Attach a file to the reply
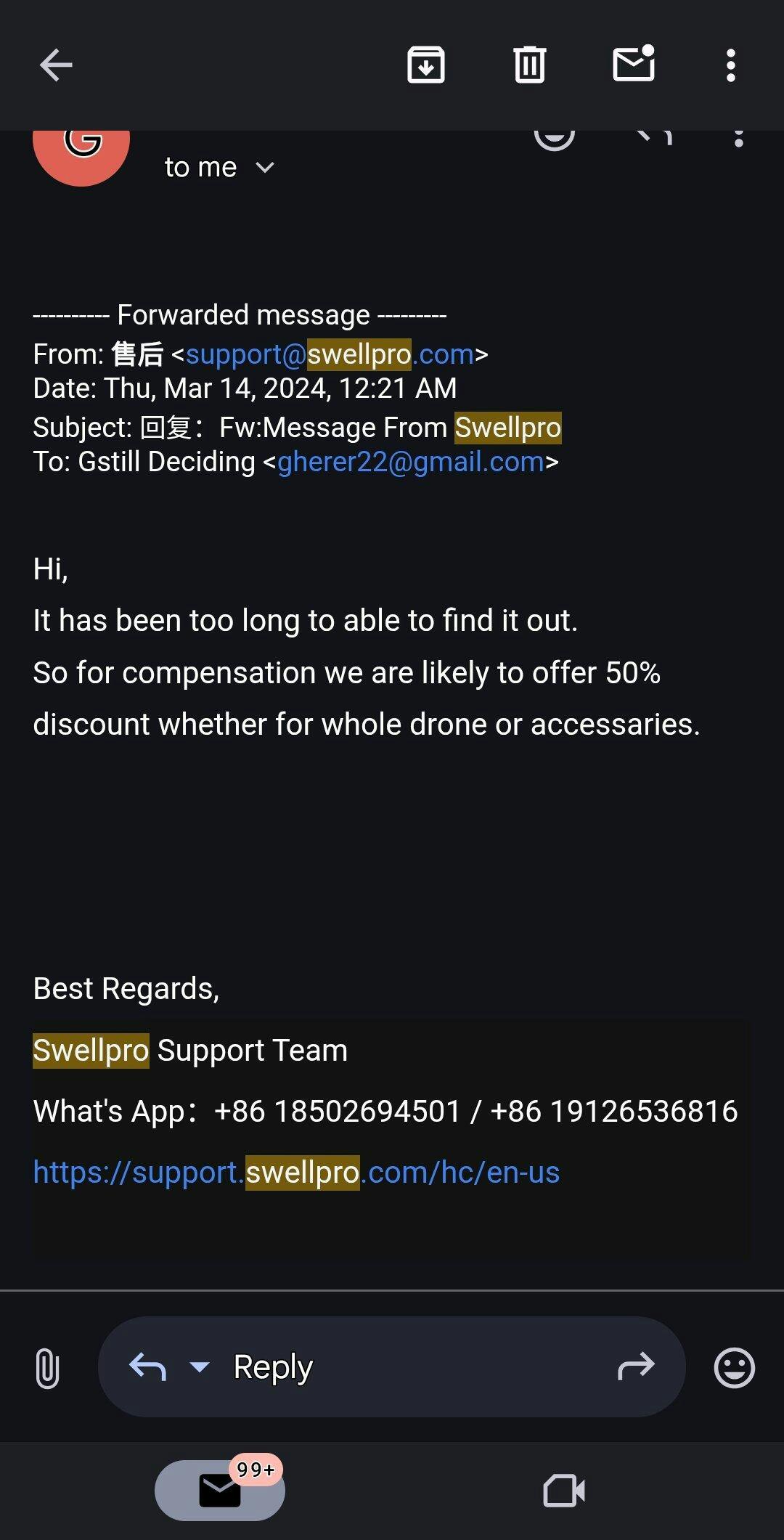The height and width of the screenshot is (1540, 784). [x=47, y=1368]
